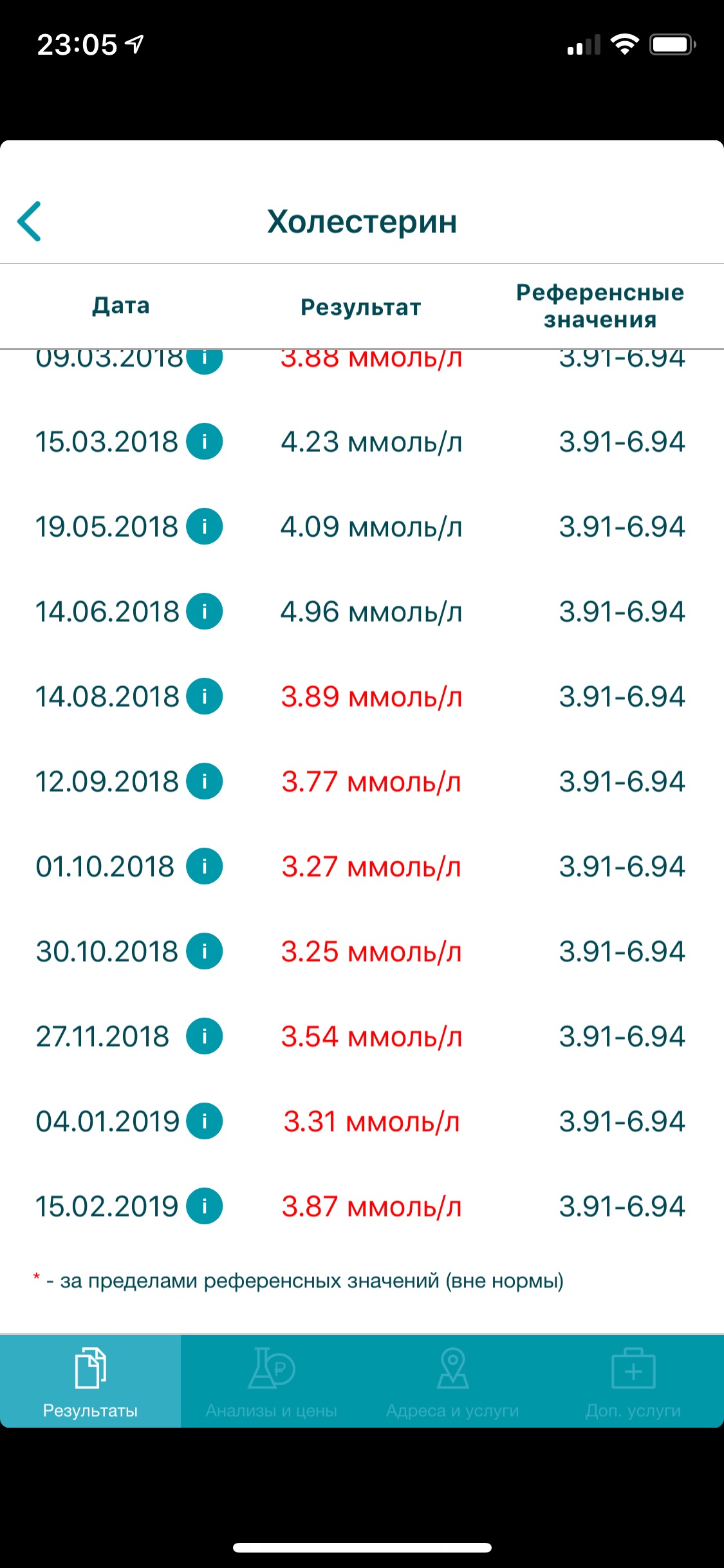Tap the info icon beside 01.10.2018
The height and width of the screenshot is (1568, 724).
point(205,866)
